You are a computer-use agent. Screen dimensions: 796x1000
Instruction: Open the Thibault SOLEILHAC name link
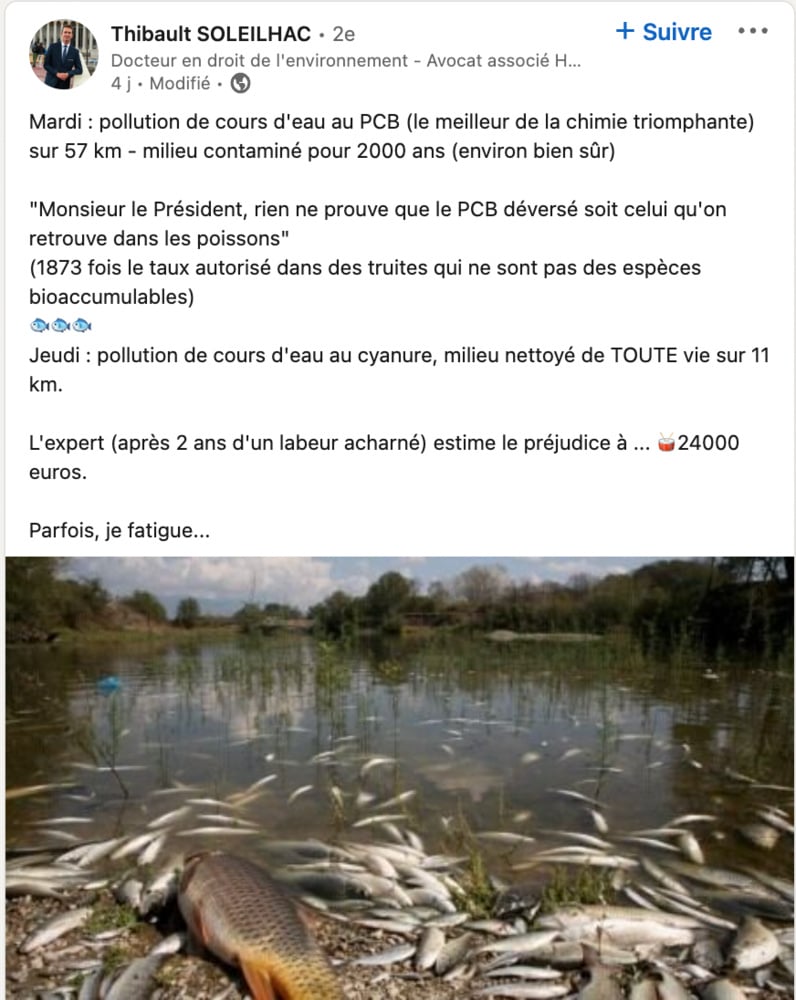click(211, 34)
